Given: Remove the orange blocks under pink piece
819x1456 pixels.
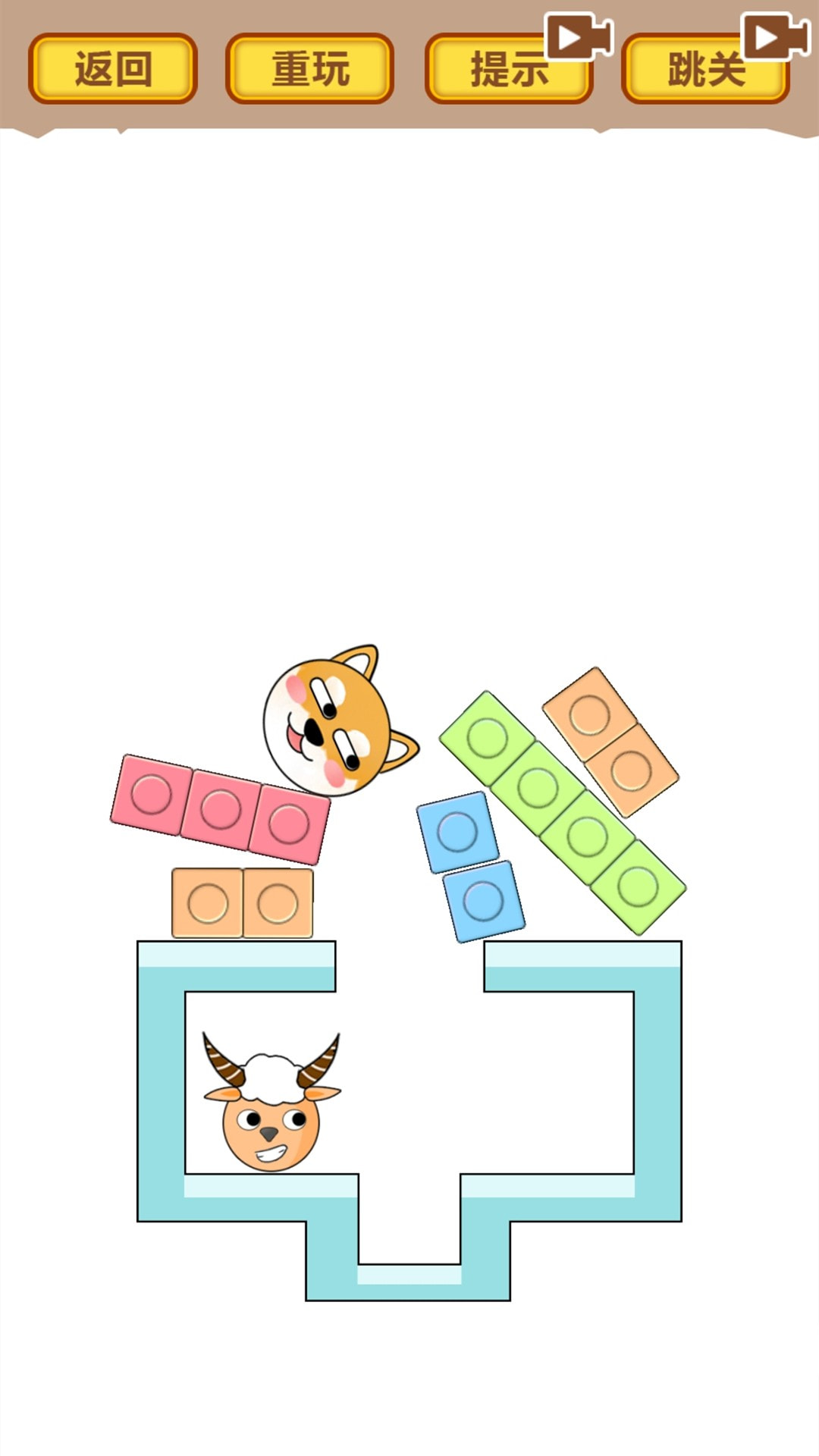Looking at the screenshot, I should pos(243,903).
